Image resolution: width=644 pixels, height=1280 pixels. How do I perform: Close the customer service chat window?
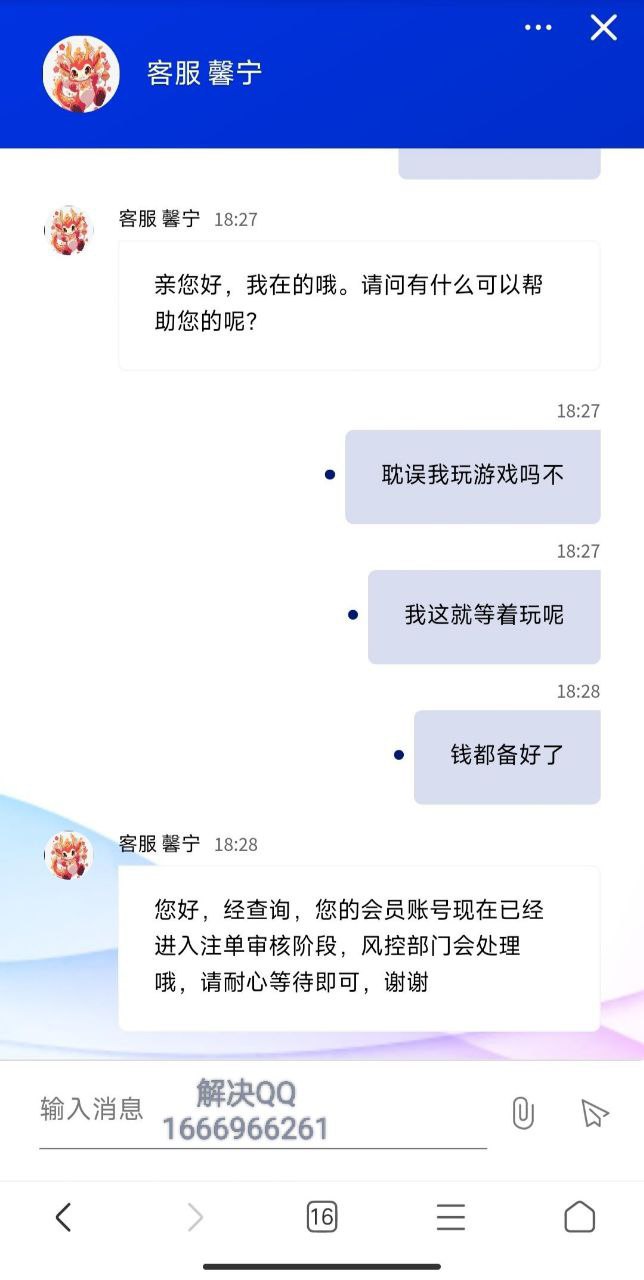tap(603, 28)
